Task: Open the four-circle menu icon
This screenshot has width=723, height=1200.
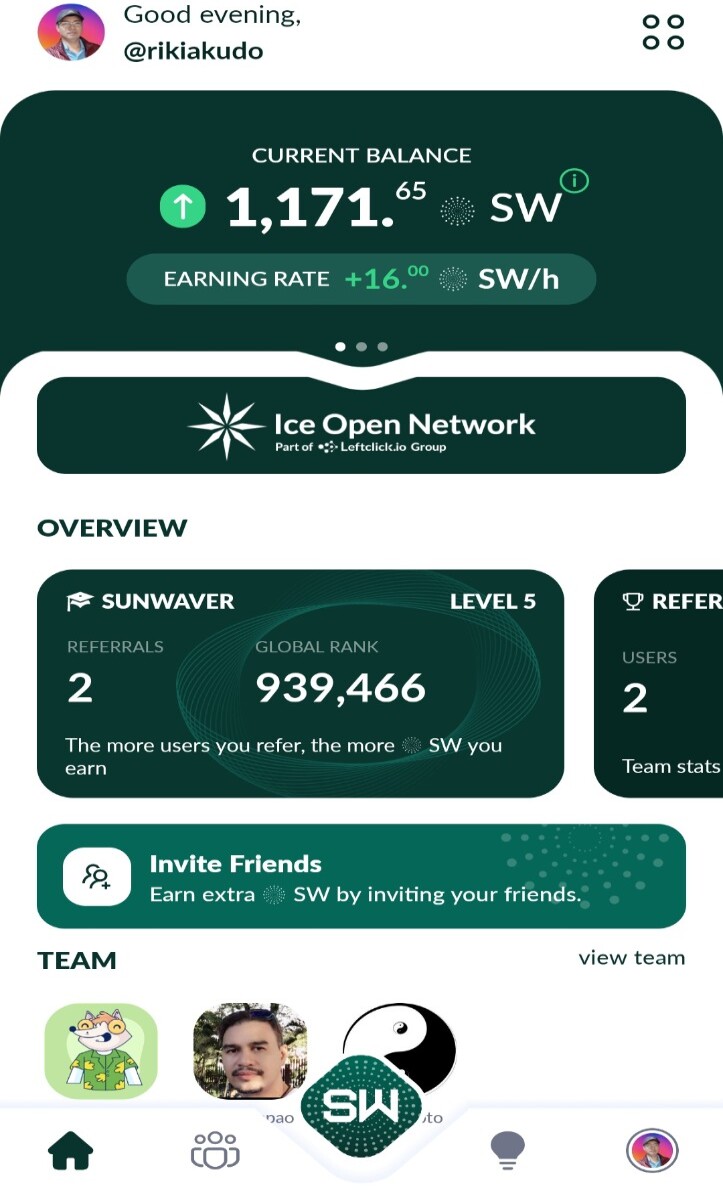Action: click(x=663, y=32)
